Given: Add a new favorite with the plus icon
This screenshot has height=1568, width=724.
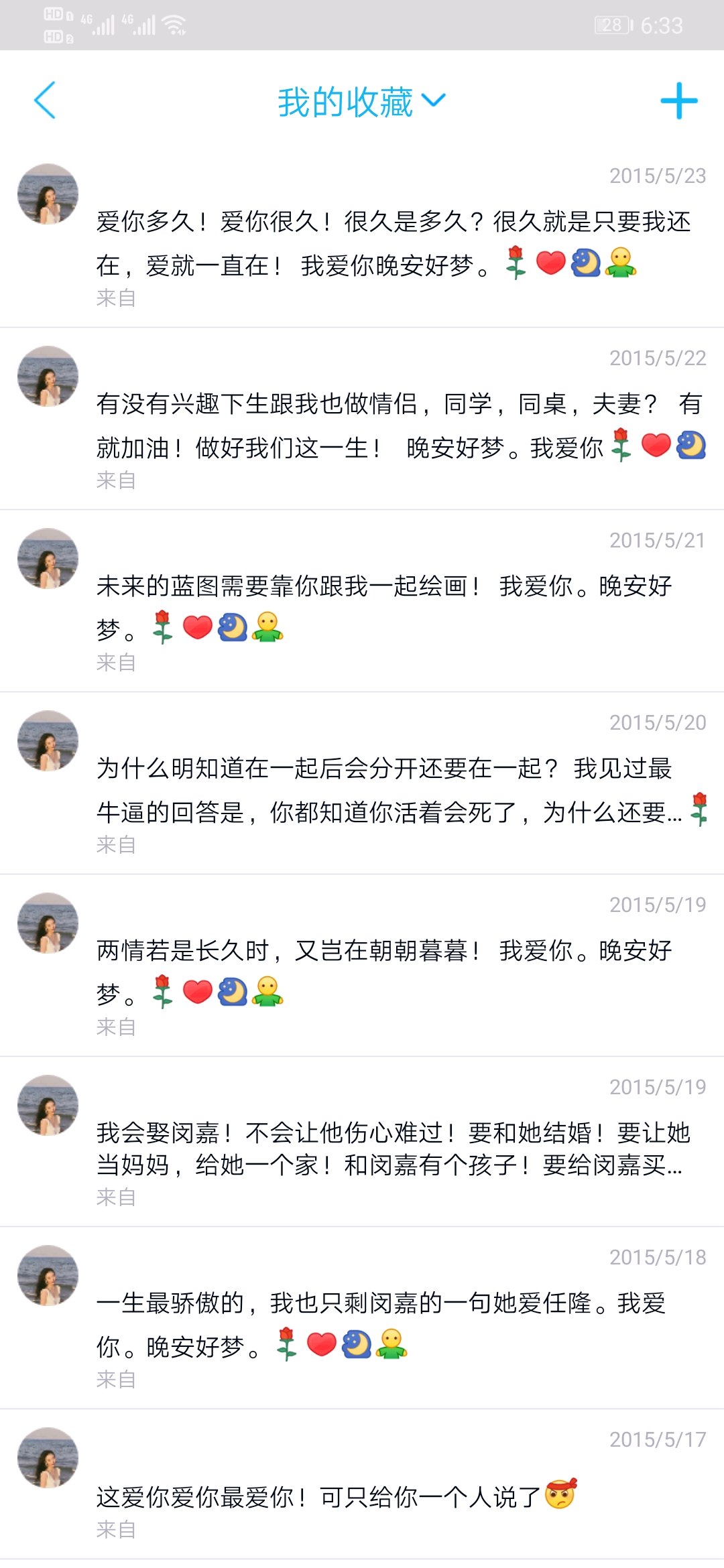Looking at the screenshot, I should 678,101.
